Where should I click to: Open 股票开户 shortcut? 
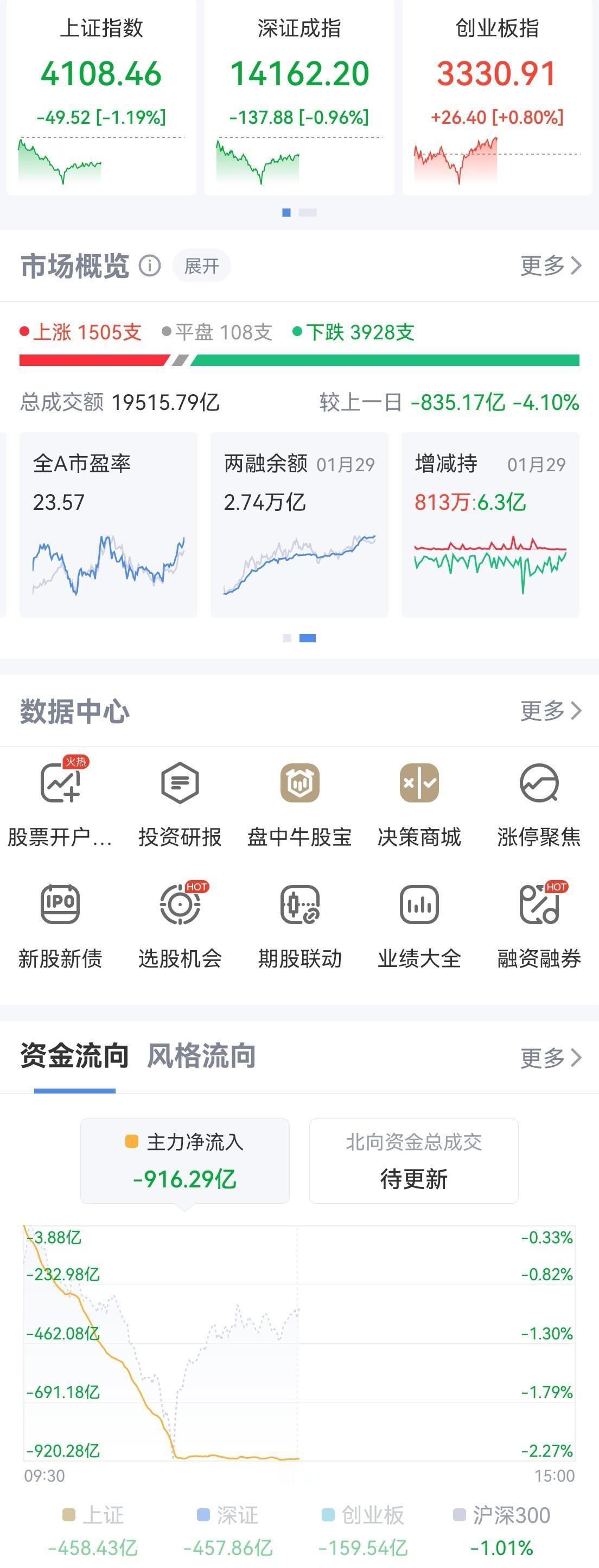[60, 803]
